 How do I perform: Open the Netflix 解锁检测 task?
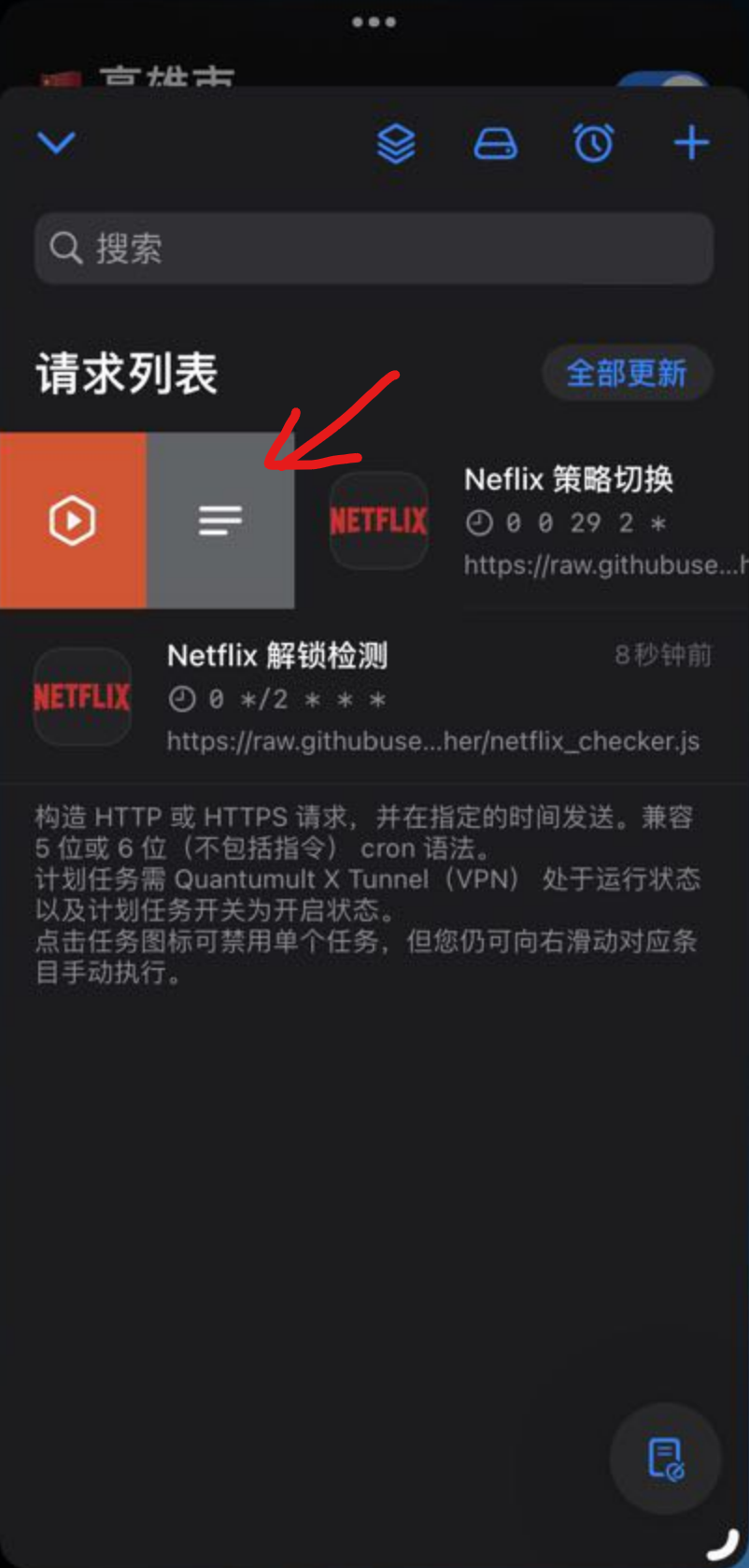tap(430, 697)
